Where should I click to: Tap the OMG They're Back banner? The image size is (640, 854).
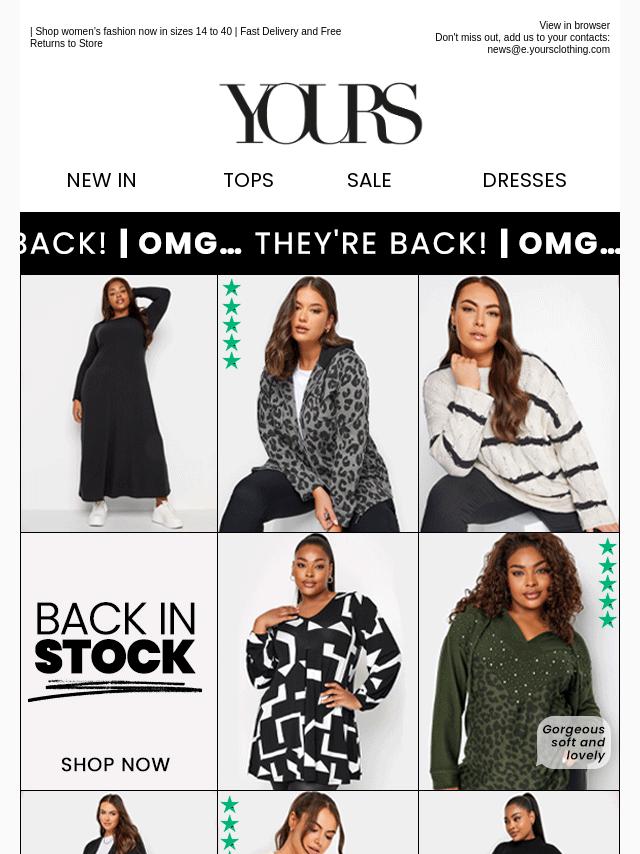pos(320,243)
